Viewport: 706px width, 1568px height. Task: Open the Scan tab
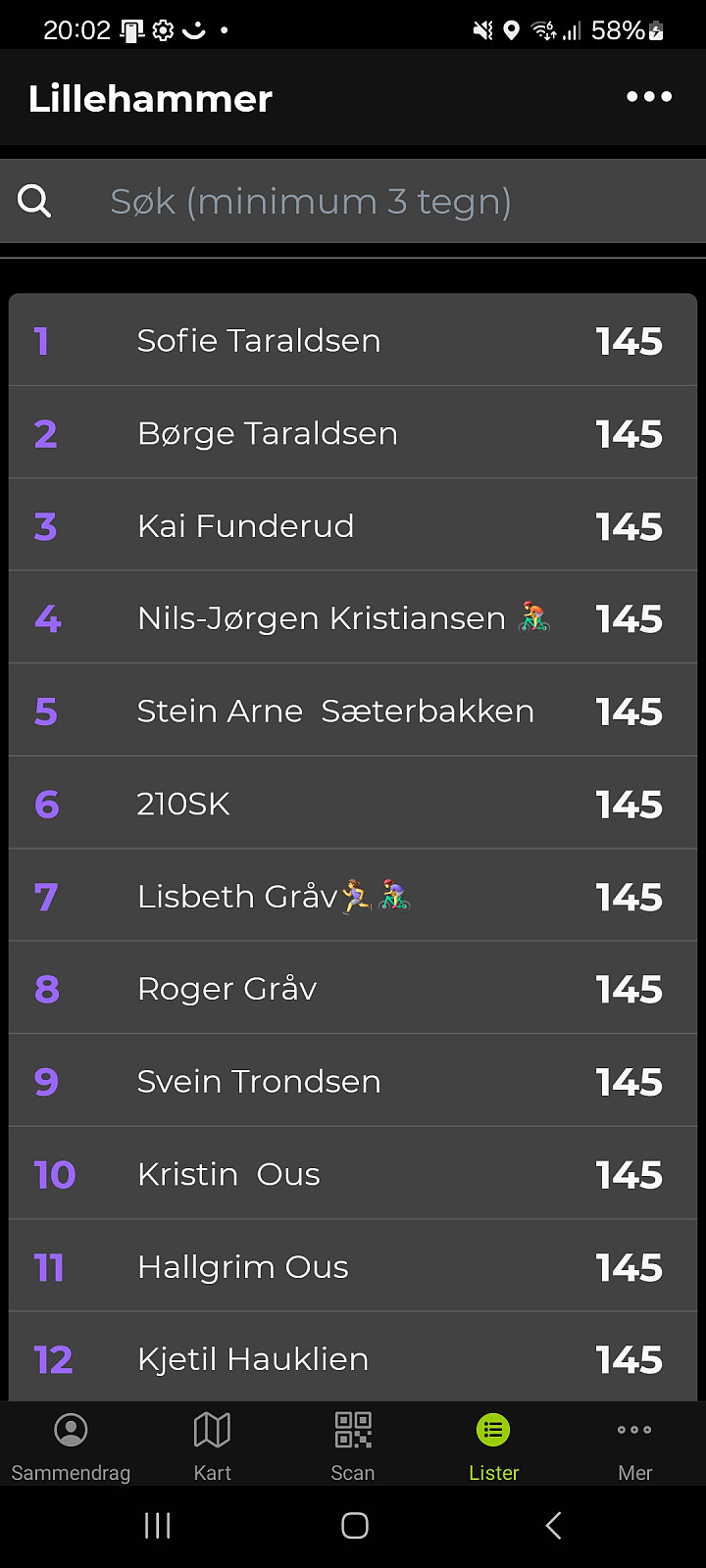pos(353,1445)
